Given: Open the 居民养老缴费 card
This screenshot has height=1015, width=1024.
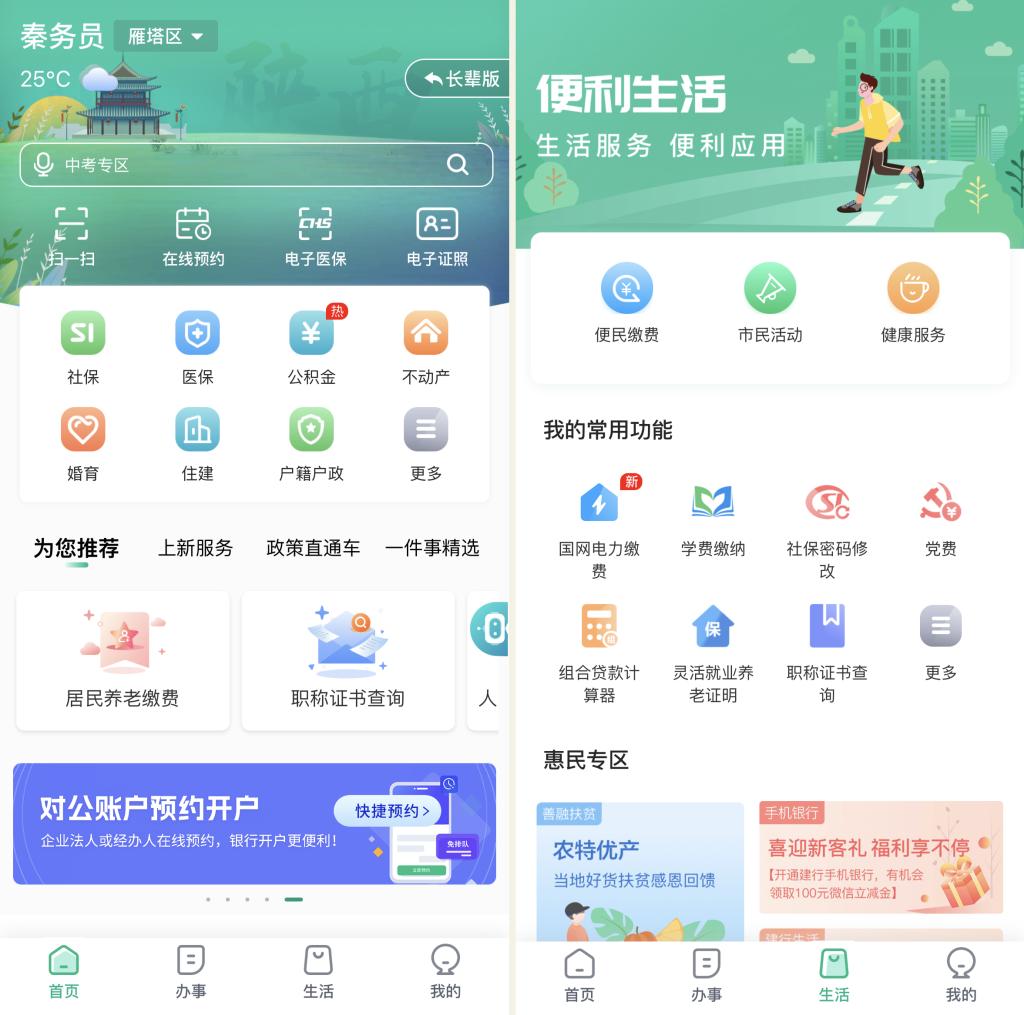Looking at the screenshot, I should [122, 660].
